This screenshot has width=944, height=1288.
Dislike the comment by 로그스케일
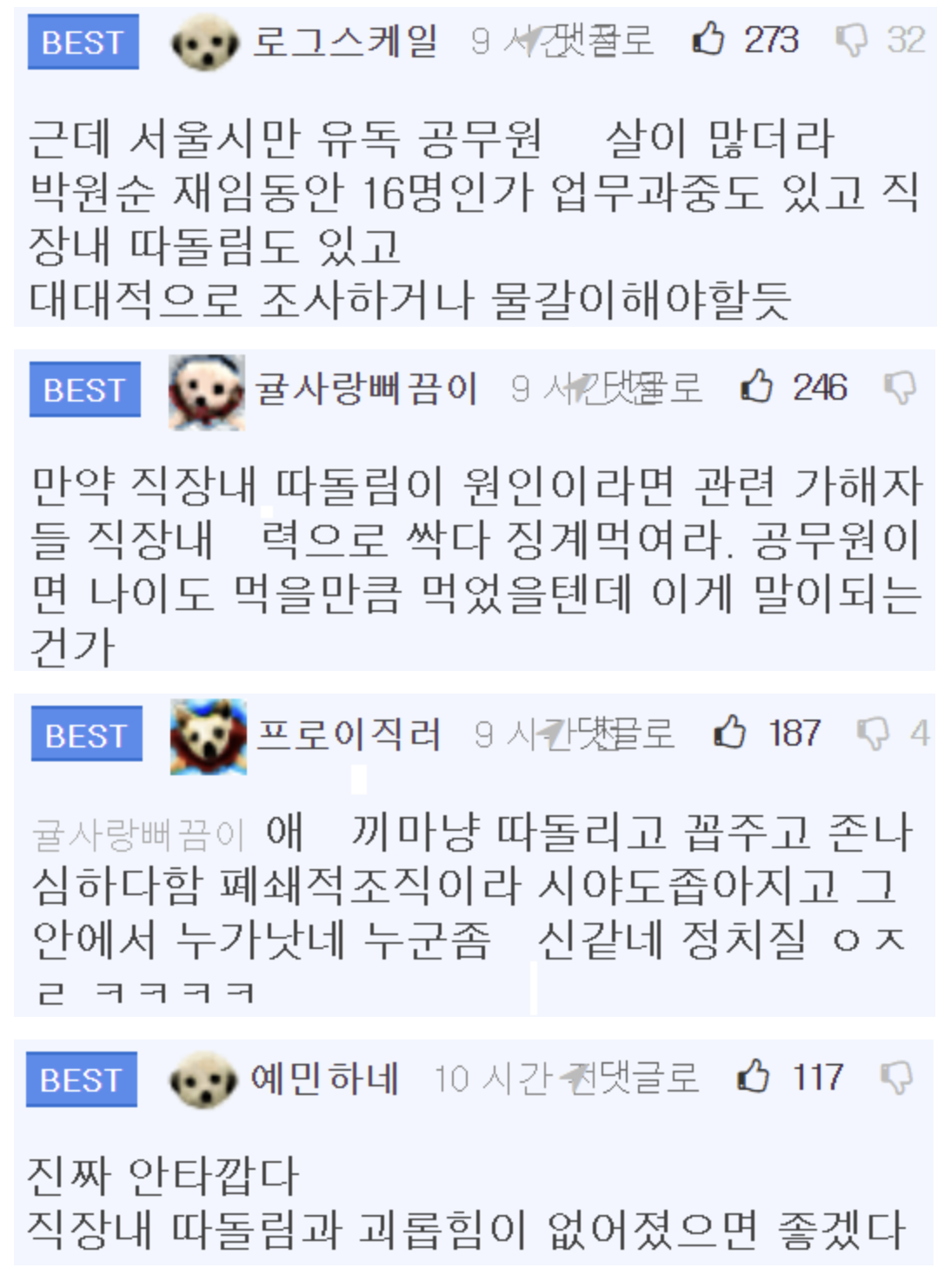851,40
